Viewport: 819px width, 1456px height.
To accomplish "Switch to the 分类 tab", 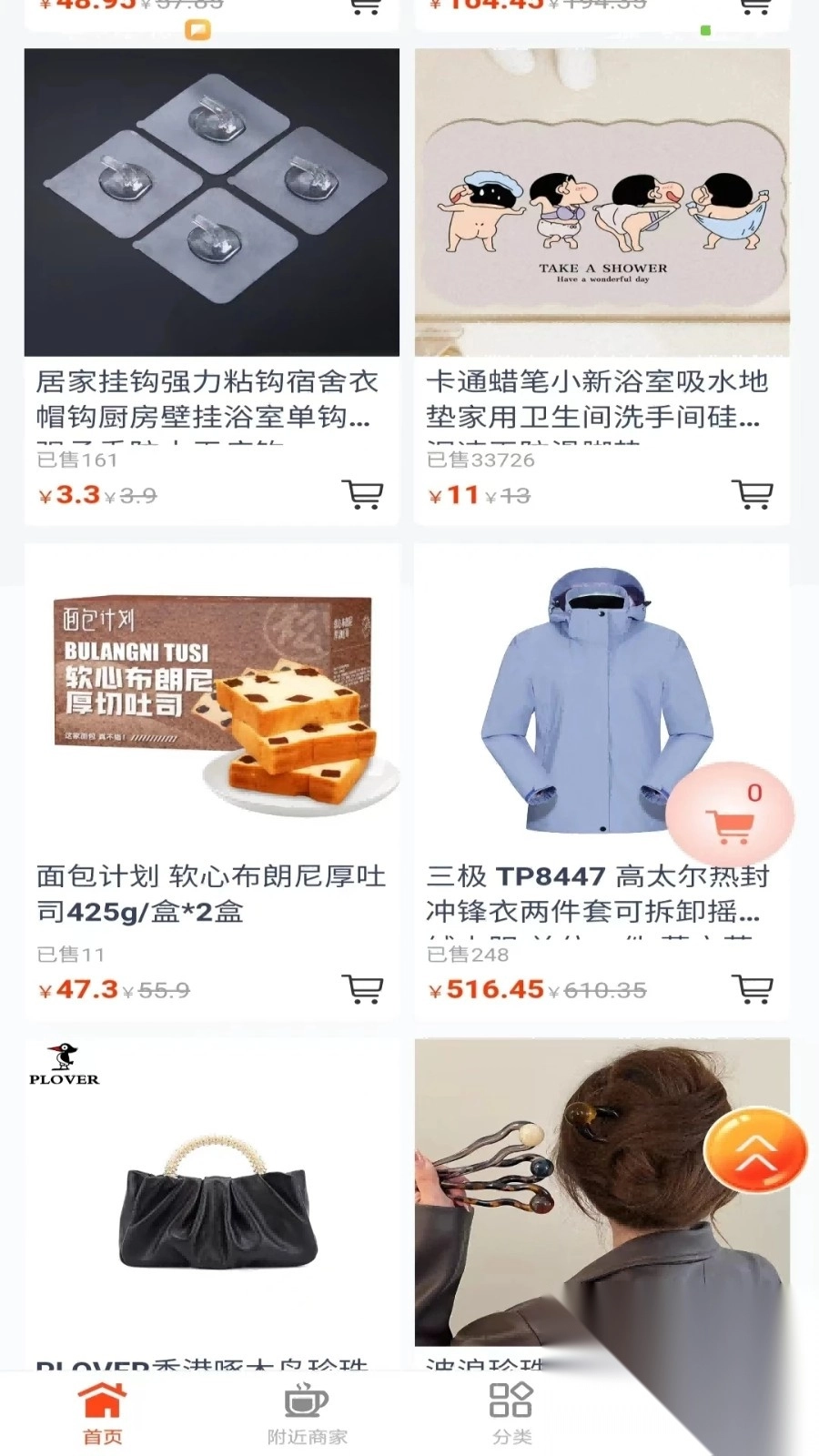I will [x=511, y=1415].
